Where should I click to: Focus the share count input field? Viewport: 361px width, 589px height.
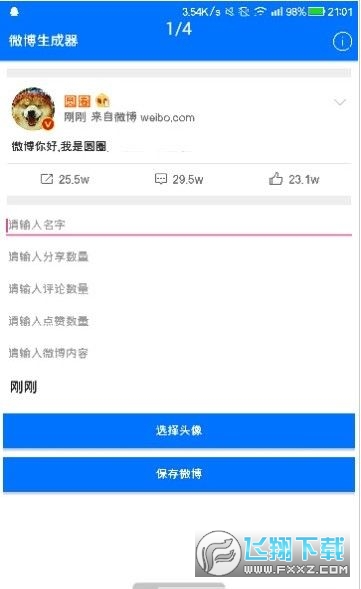179,257
